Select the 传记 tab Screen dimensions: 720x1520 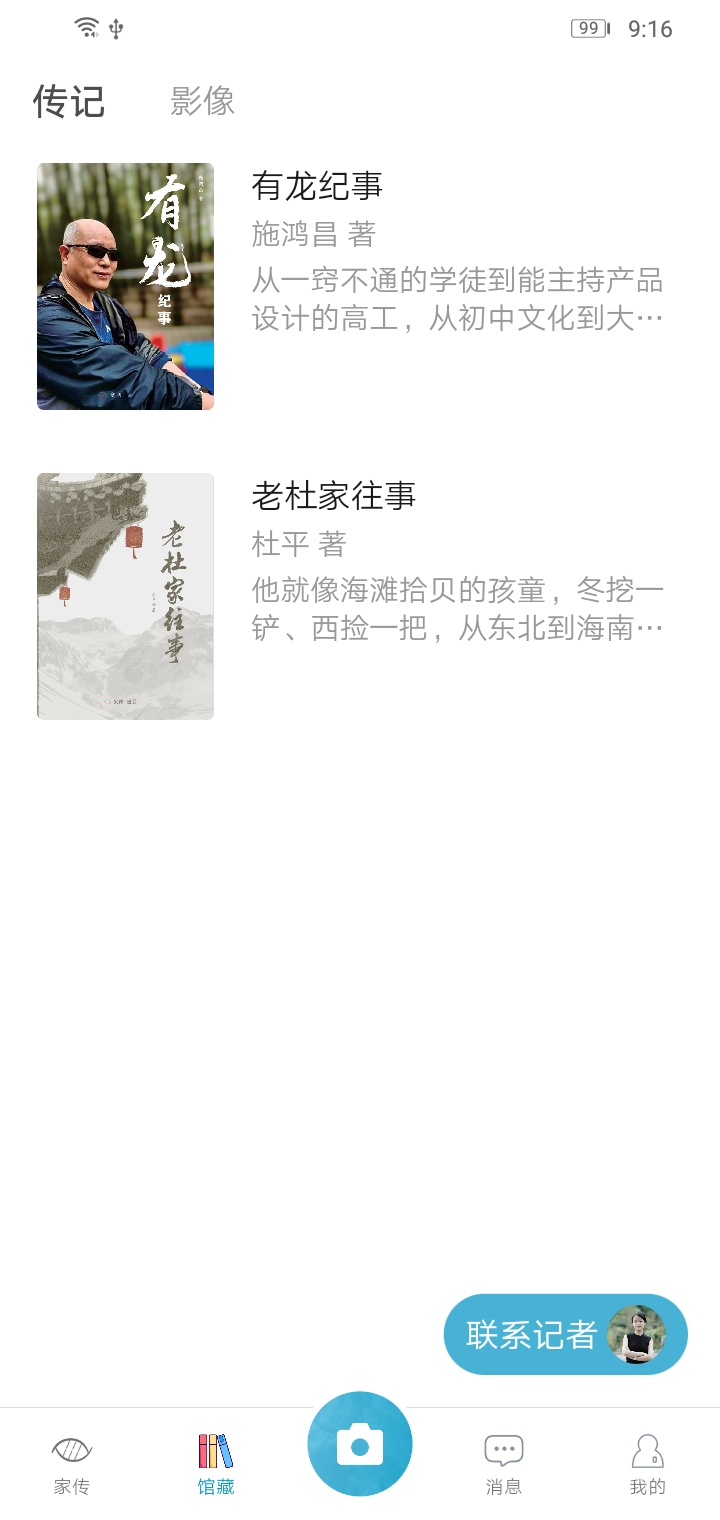coord(69,101)
